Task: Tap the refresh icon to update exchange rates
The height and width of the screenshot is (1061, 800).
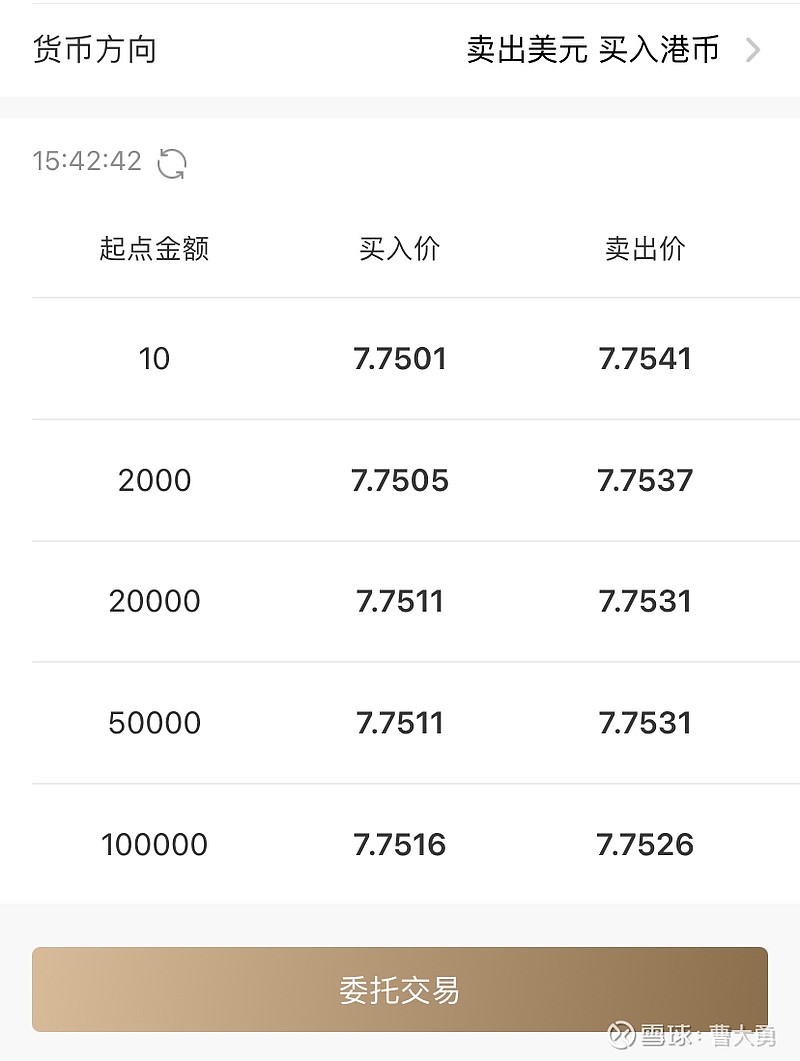Action: tap(170, 161)
